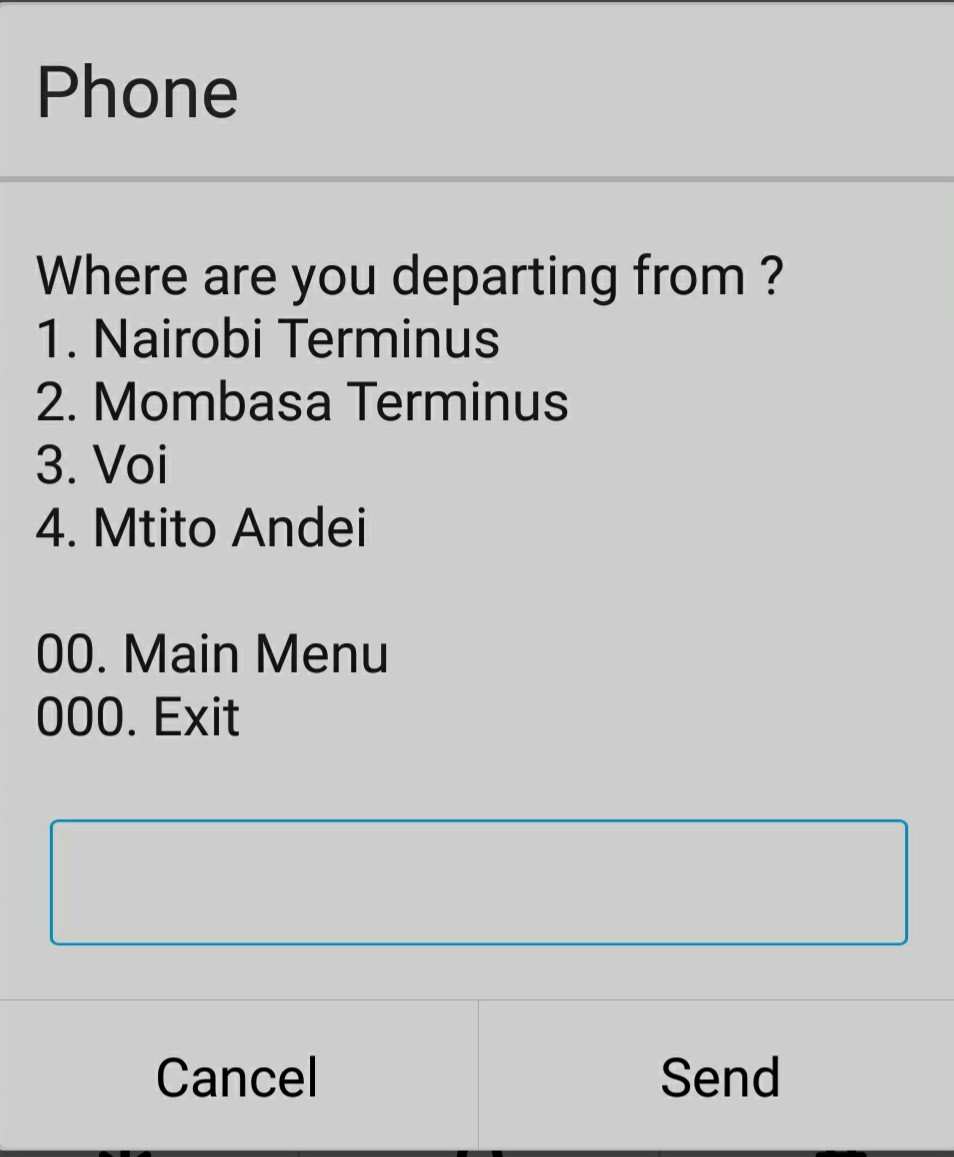The height and width of the screenshot is (1157, 954).
Task: Cancel the USSD dialog
Action: click(x=237, y=1076)
